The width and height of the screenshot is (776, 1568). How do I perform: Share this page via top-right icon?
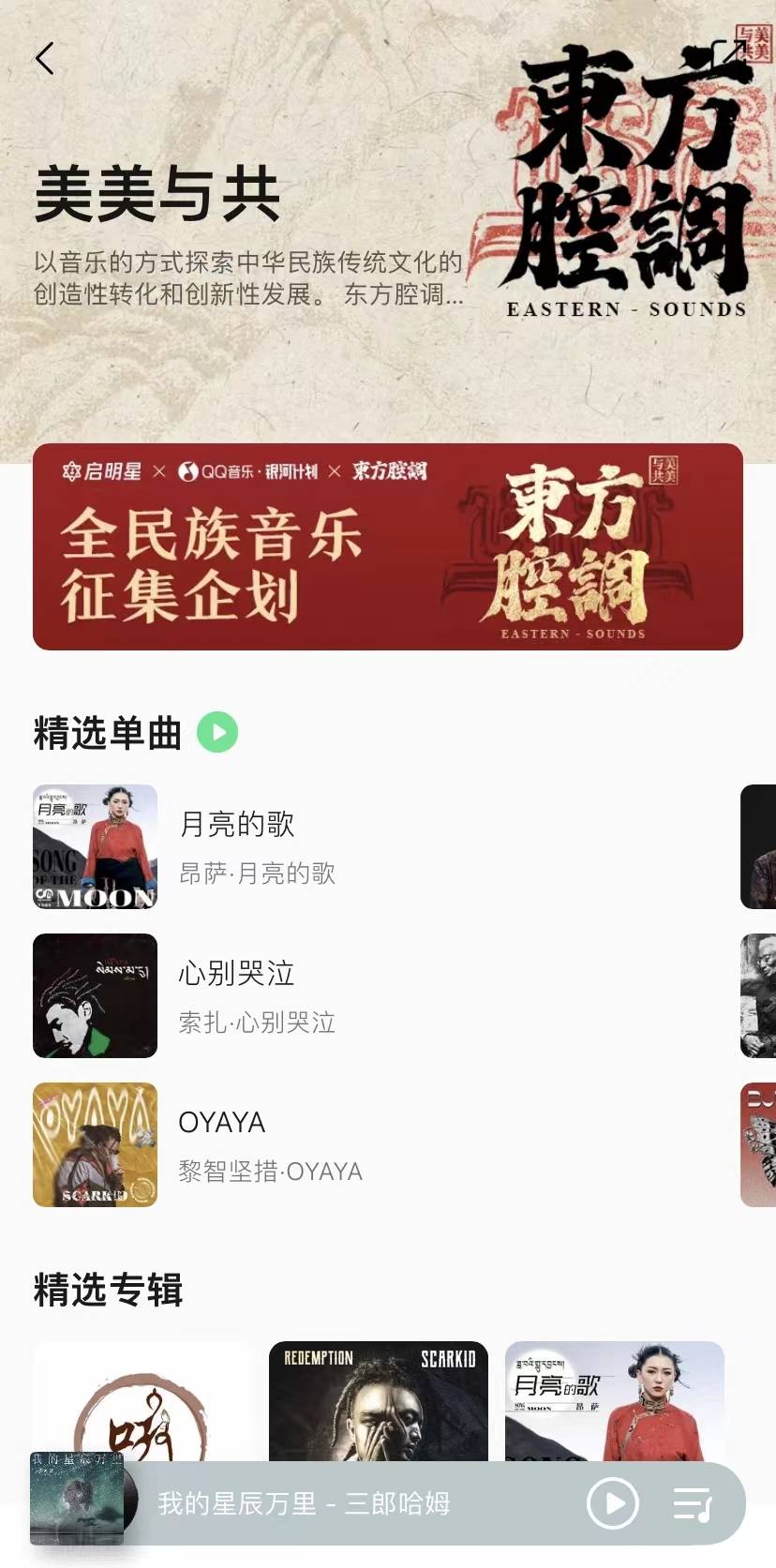click(729, 56)
